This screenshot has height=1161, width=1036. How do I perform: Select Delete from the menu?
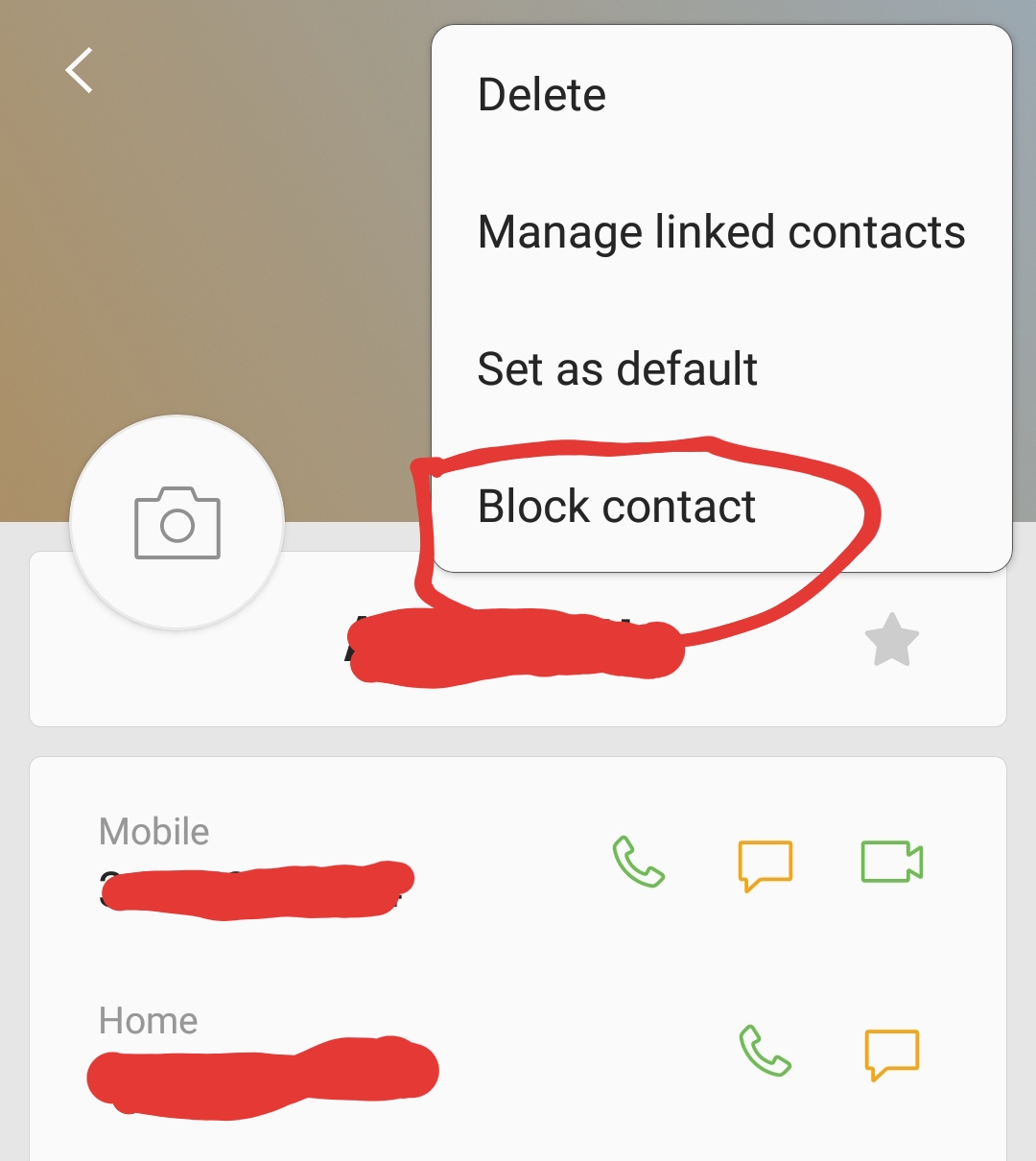(x=542, y=95)
